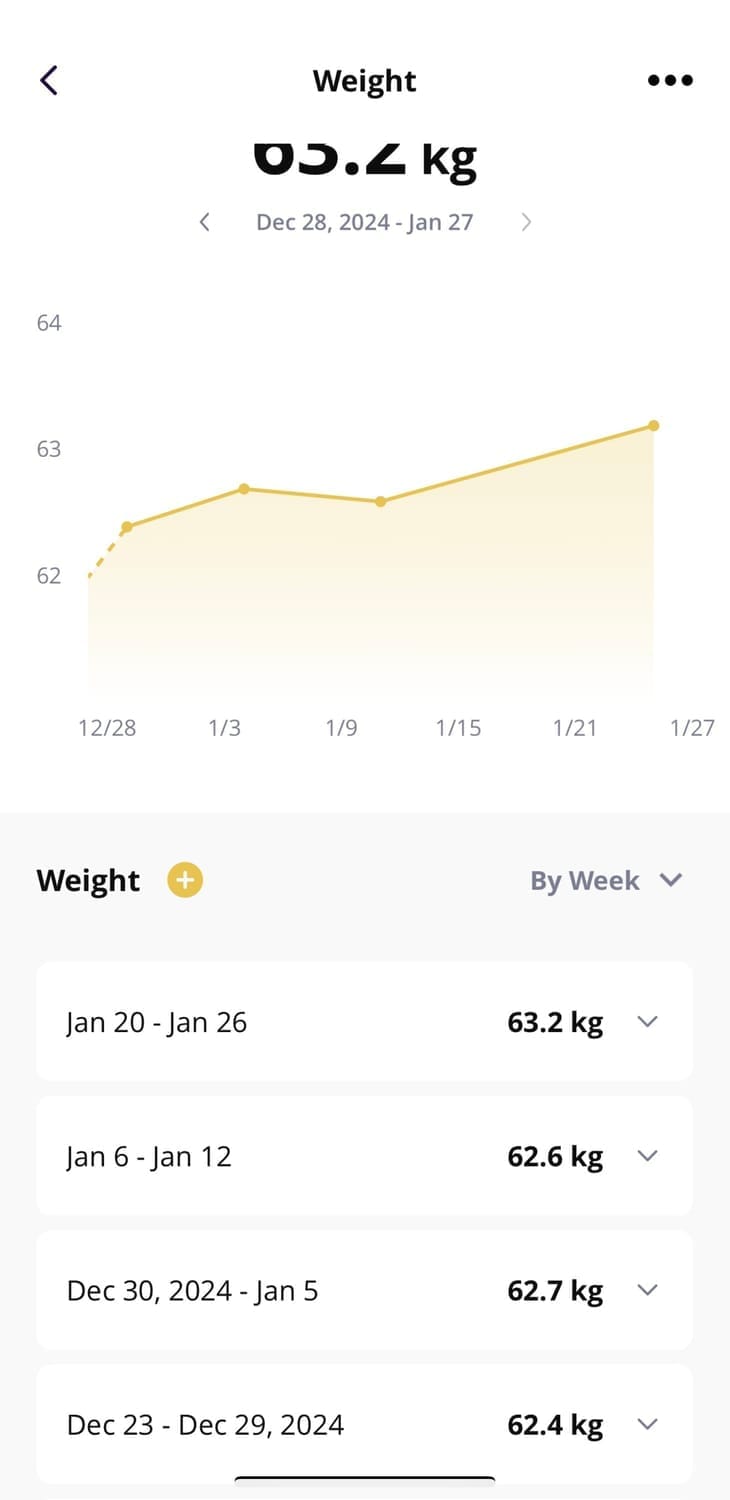Open the By Week dropdown
This screenshot has width=730, height=1500.
point(606,880)
